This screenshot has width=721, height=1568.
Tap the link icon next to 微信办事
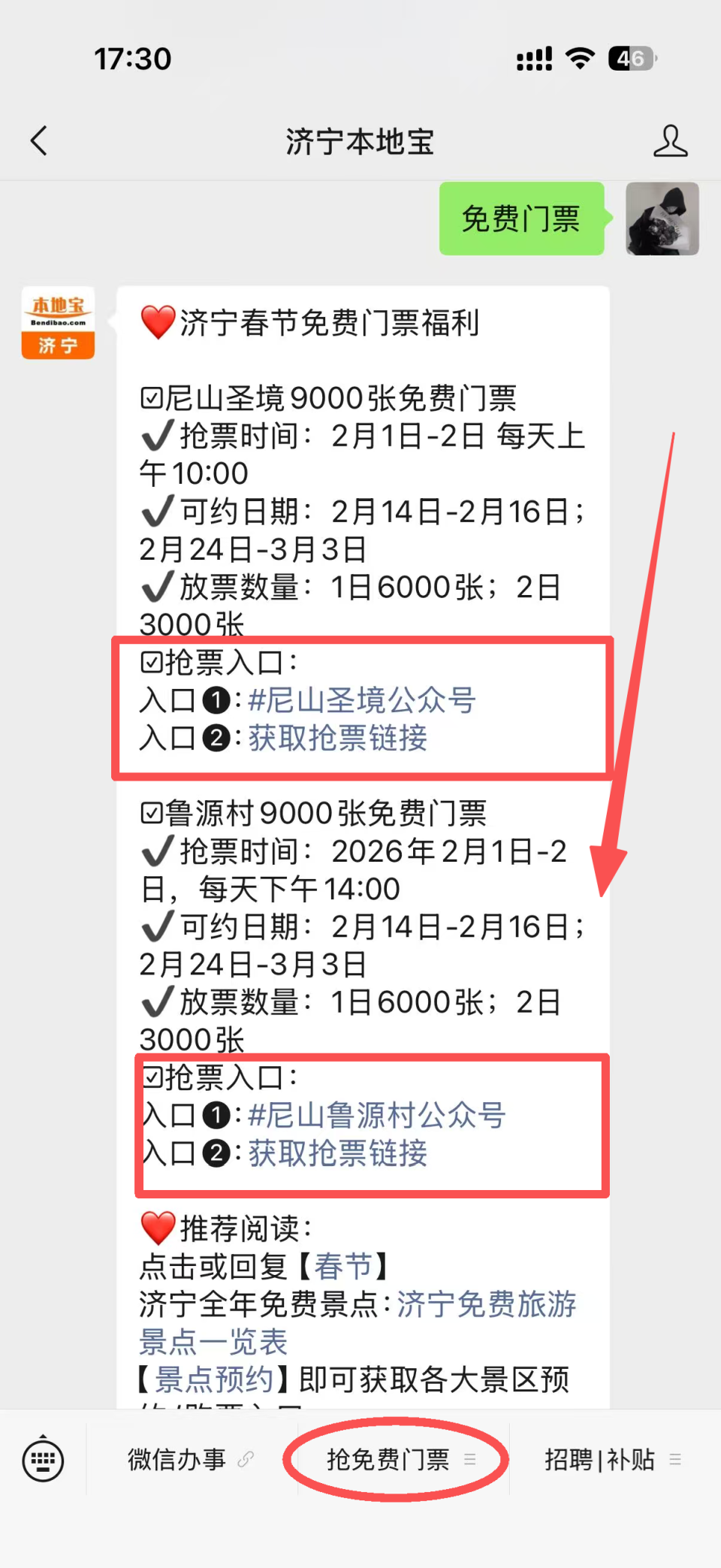[246, 1459]
